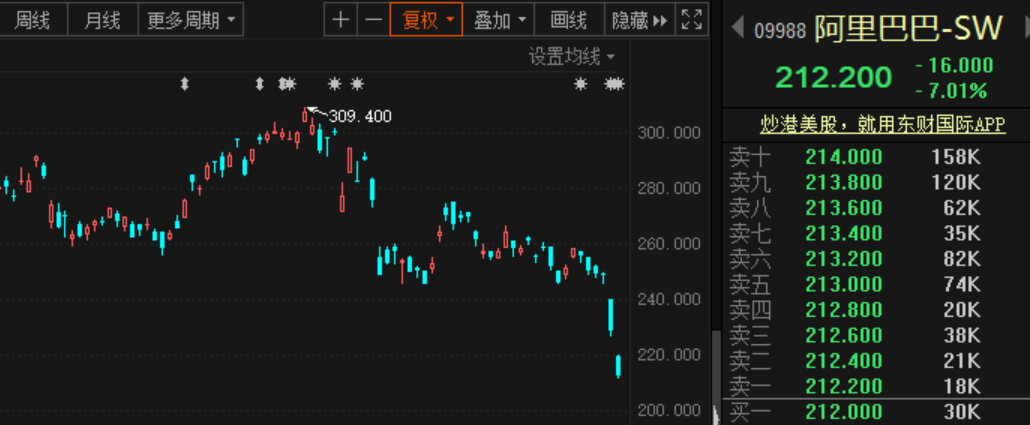1030x425 pixels.
Task: Zoom out chart with minus button
Action: tap(373, 19)
